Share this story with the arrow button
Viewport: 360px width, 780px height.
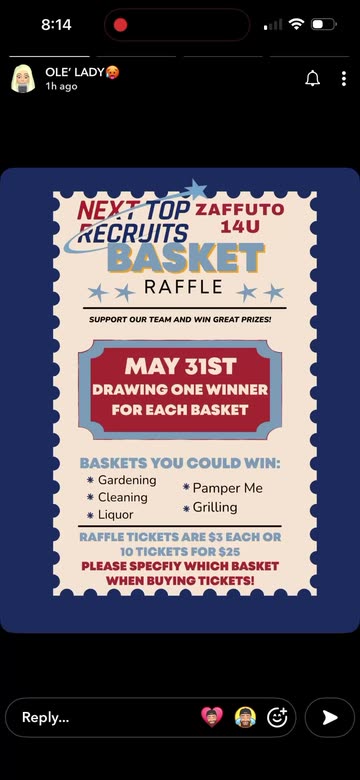tap(329, 717)
